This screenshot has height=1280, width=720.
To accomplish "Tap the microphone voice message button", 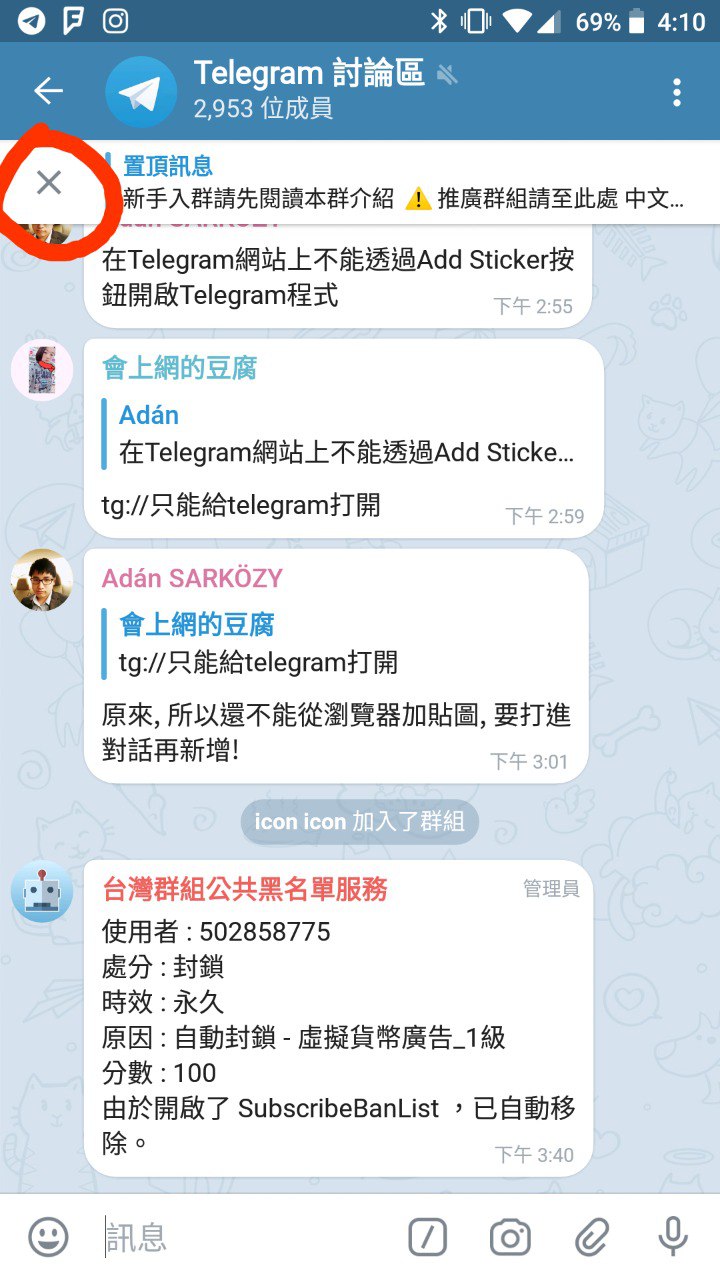I will (673, 1238).
